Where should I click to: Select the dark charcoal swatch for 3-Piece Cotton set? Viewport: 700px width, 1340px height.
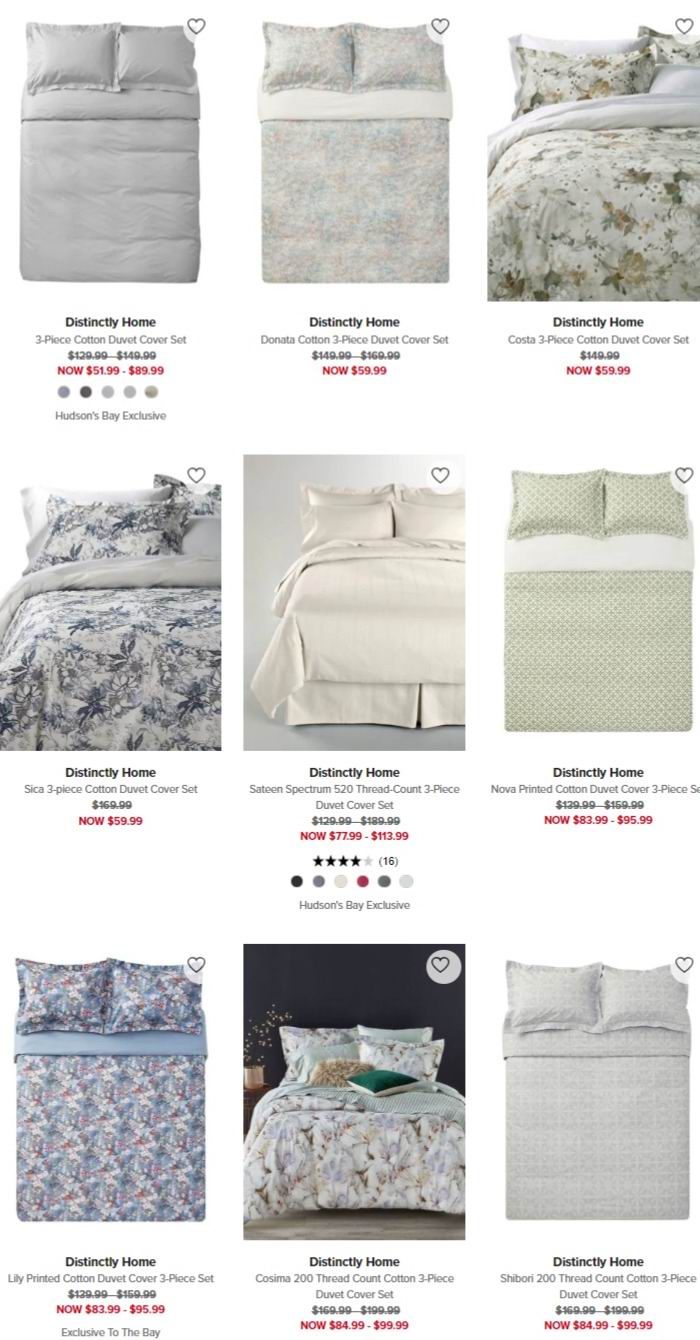86,392
